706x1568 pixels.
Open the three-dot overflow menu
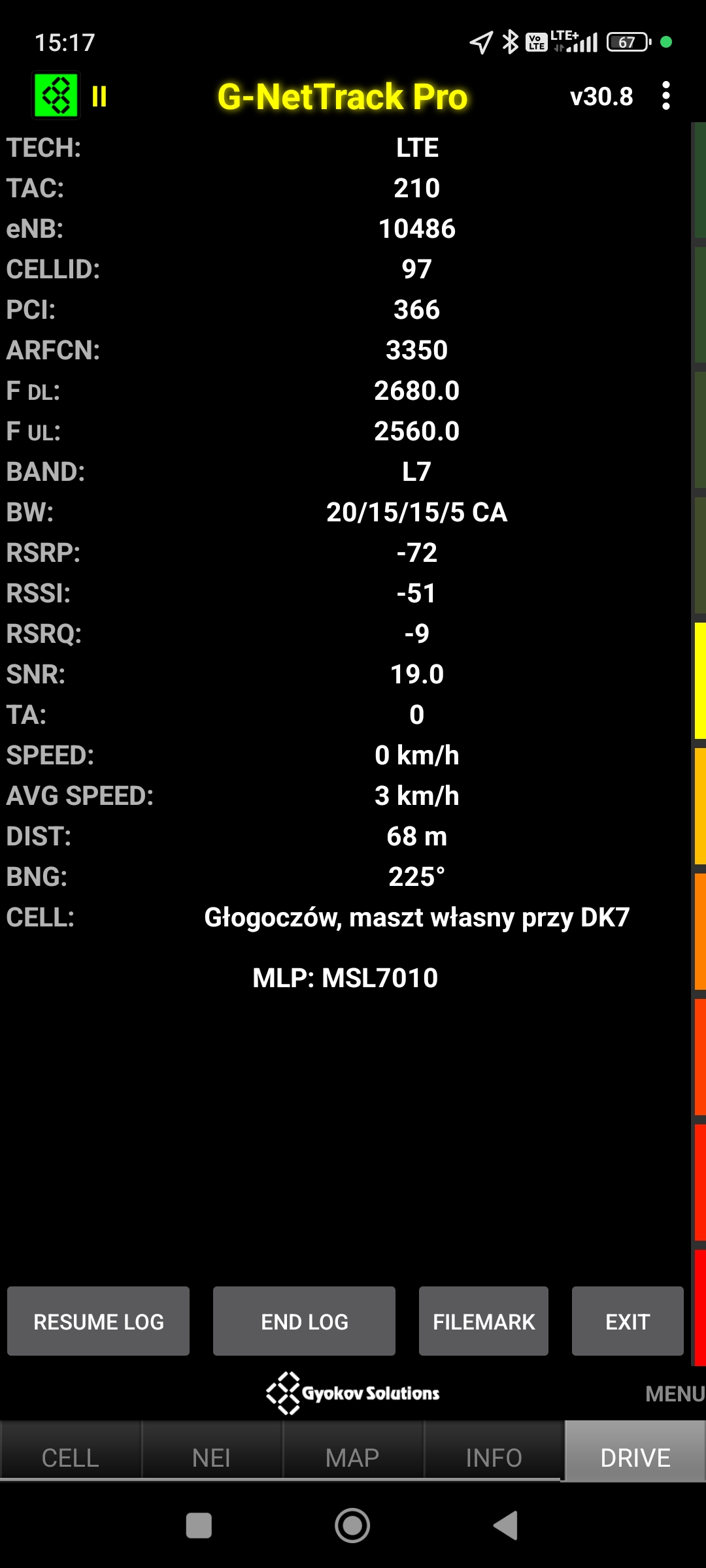(x=665, y=96)
